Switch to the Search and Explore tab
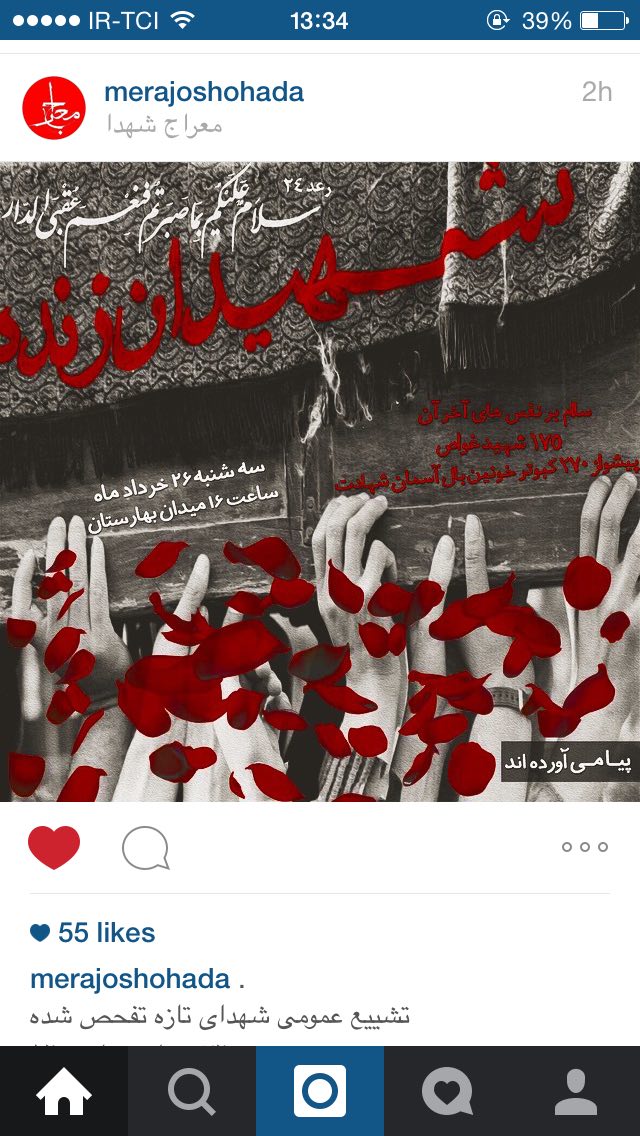The image size is (640, 1136). tap(191, 1091)
